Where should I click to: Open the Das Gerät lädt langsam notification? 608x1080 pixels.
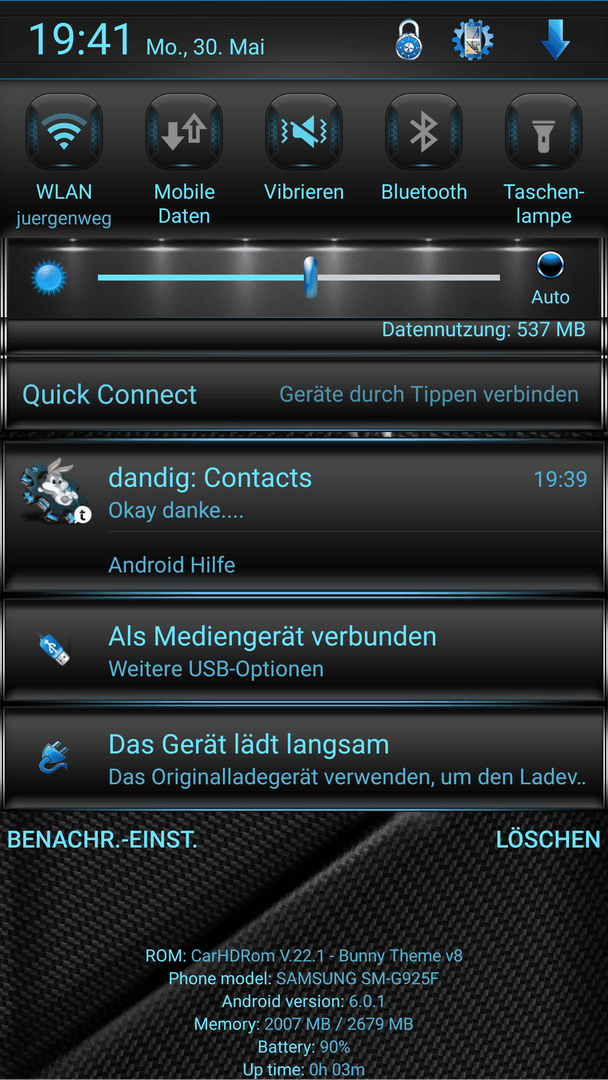(x=300, y=759)
